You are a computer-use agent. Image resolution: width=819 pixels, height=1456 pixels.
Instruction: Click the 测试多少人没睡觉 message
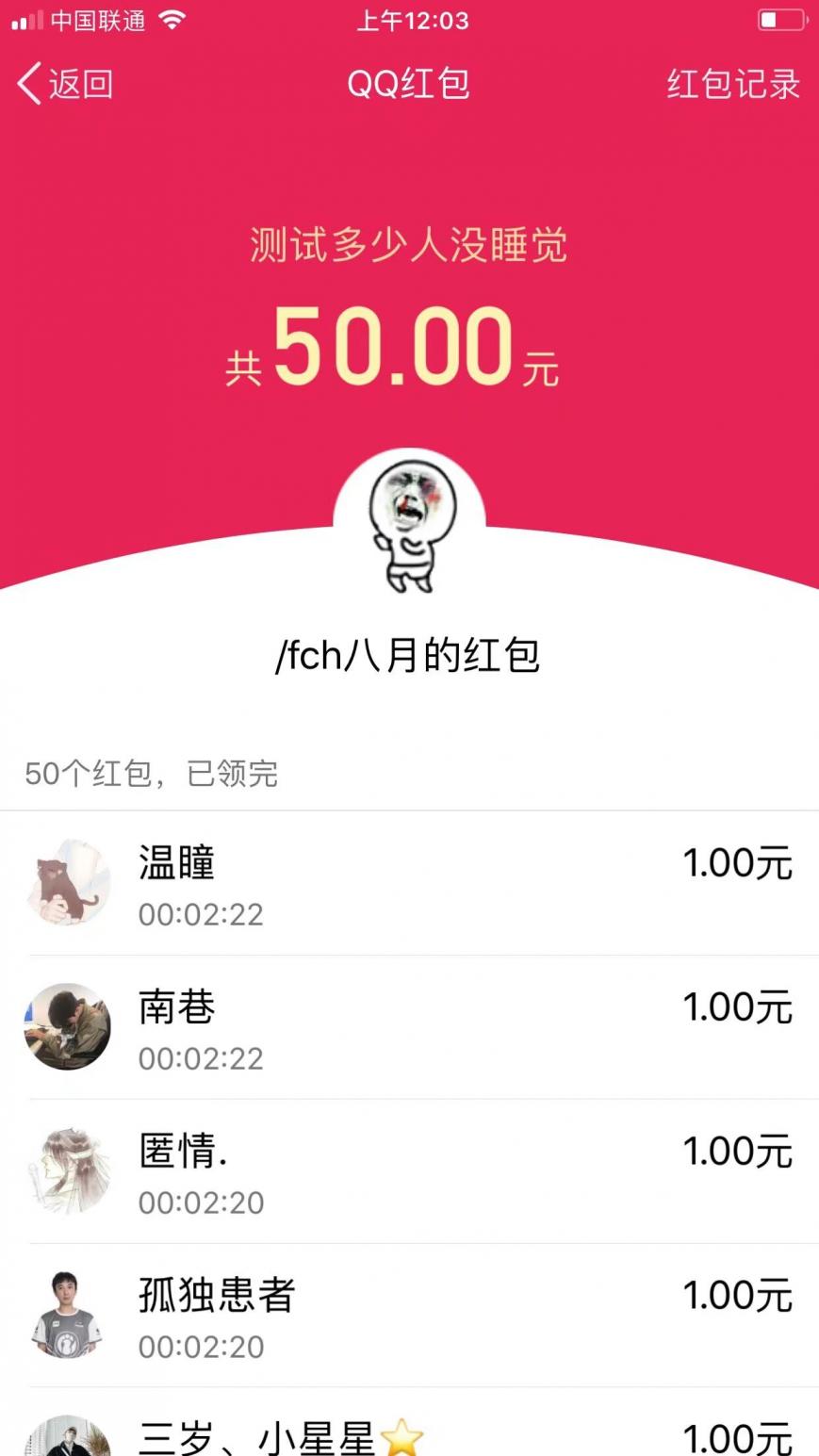409,244
